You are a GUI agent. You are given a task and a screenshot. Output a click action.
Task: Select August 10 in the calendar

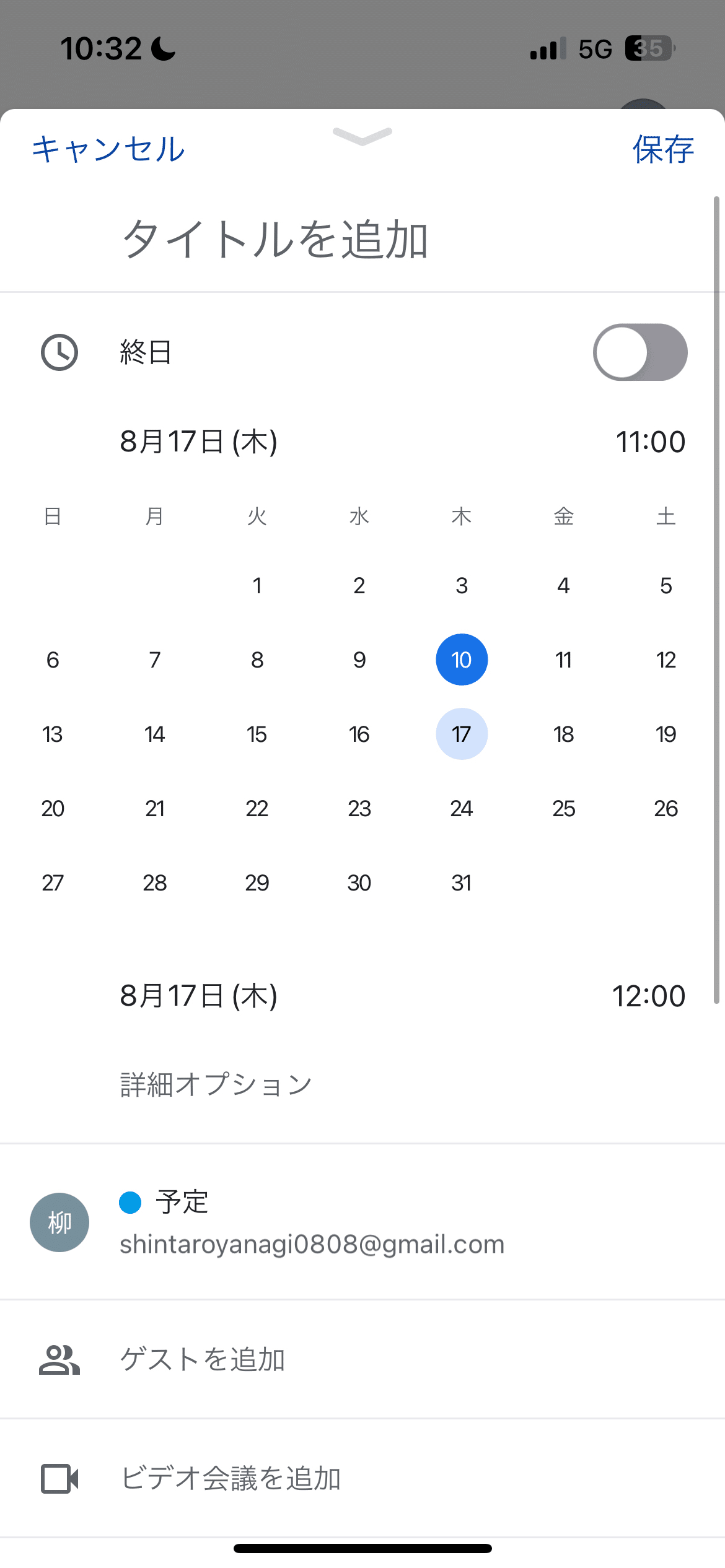click(462, 660)
